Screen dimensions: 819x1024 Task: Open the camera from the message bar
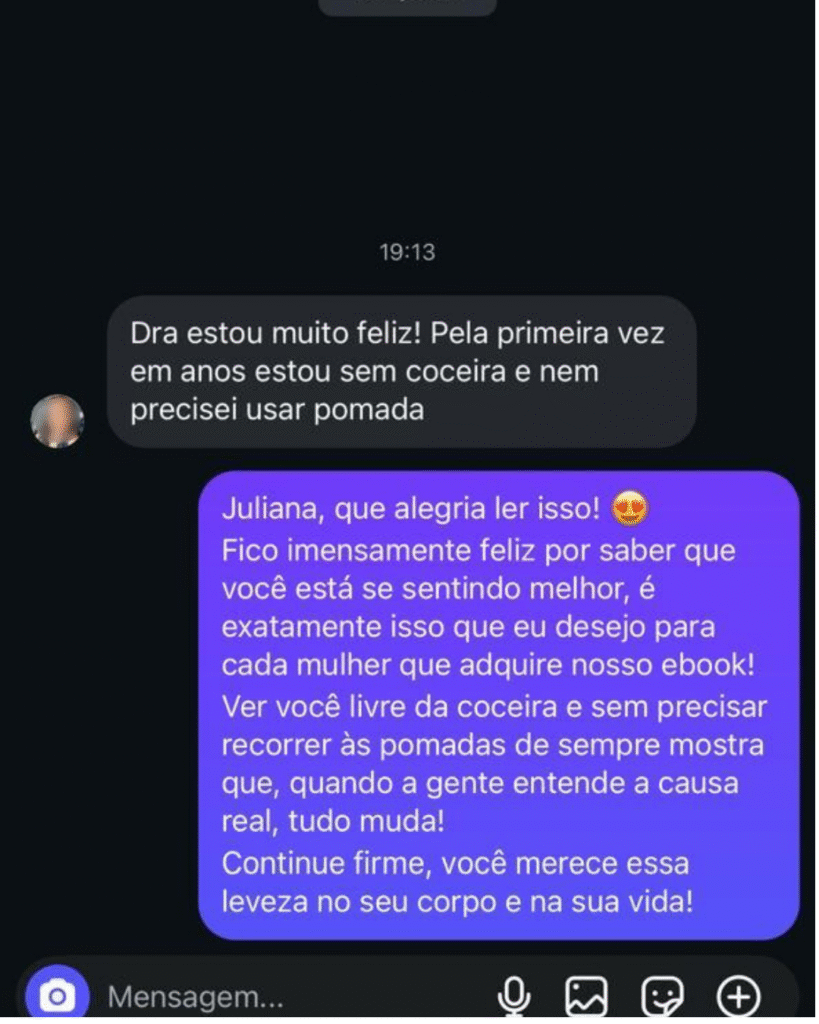click(x=58, y=995)
